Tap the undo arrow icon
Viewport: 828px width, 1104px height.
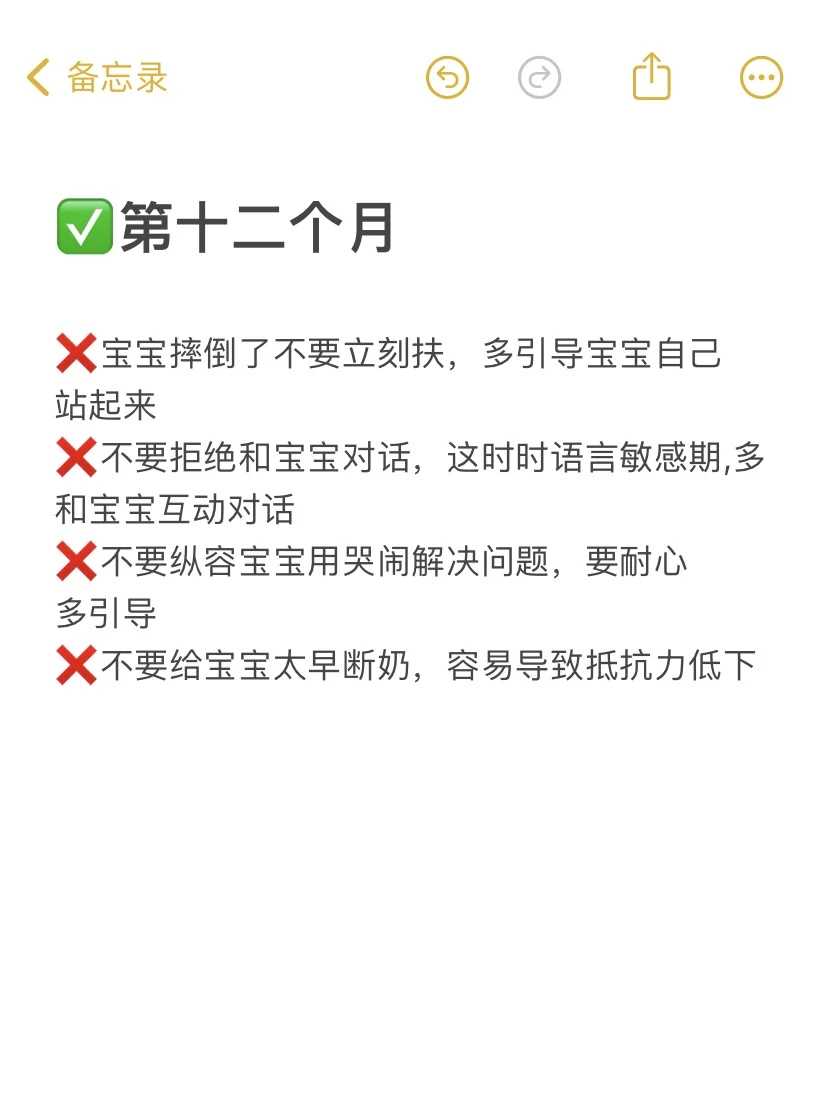coord(447,76)
